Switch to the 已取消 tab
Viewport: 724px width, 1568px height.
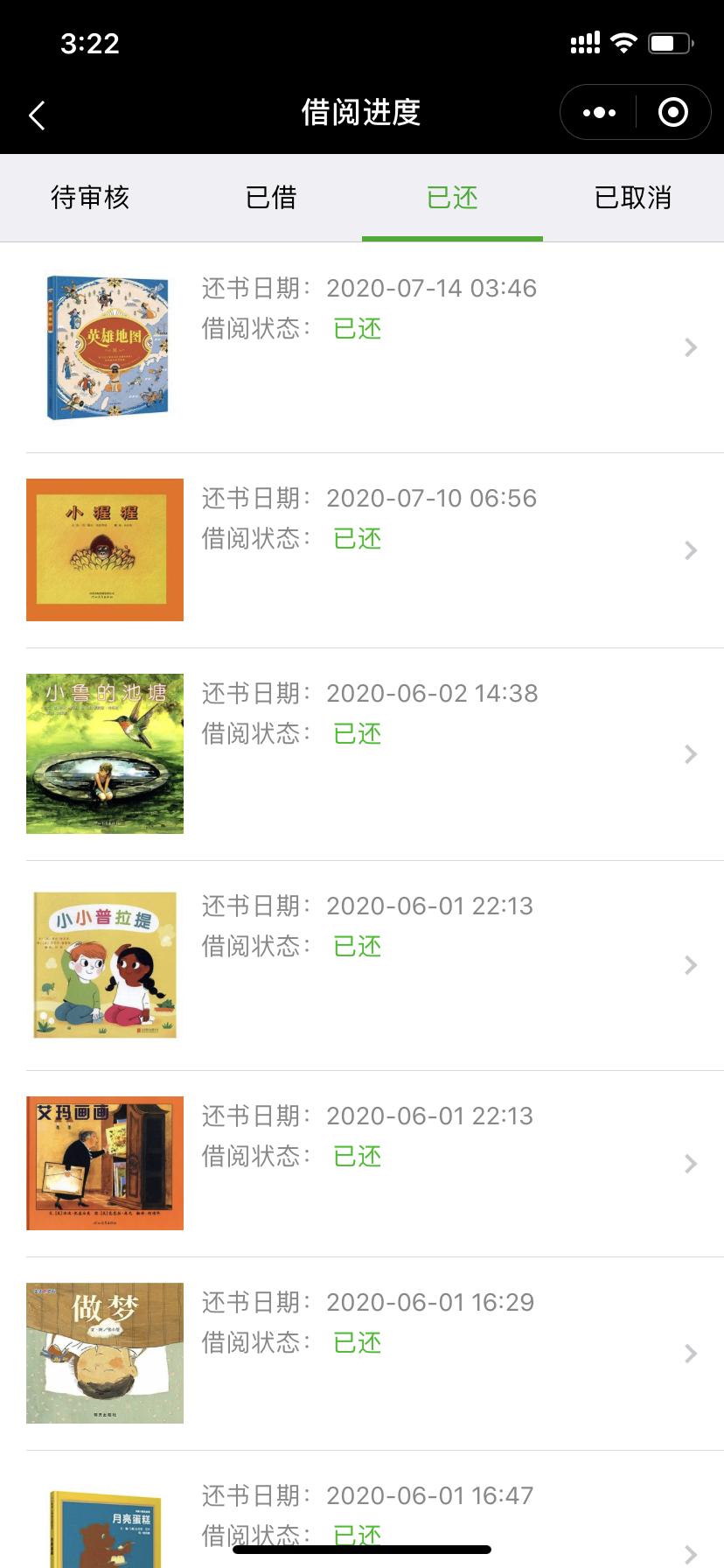[x=633, y=198]
